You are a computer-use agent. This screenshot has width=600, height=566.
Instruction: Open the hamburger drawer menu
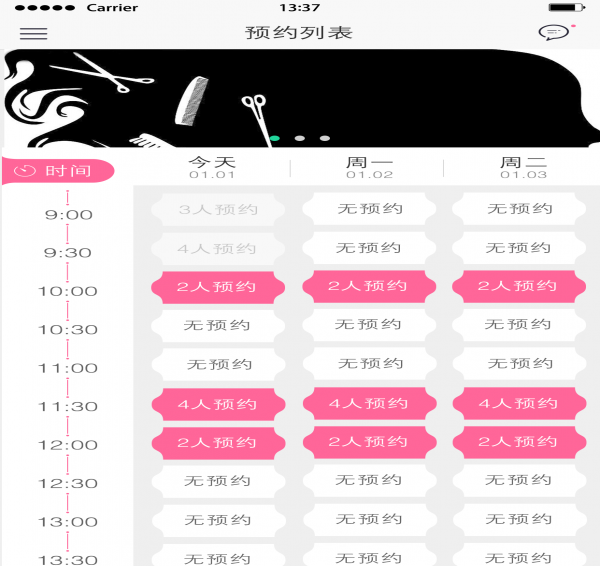point(34,33)
